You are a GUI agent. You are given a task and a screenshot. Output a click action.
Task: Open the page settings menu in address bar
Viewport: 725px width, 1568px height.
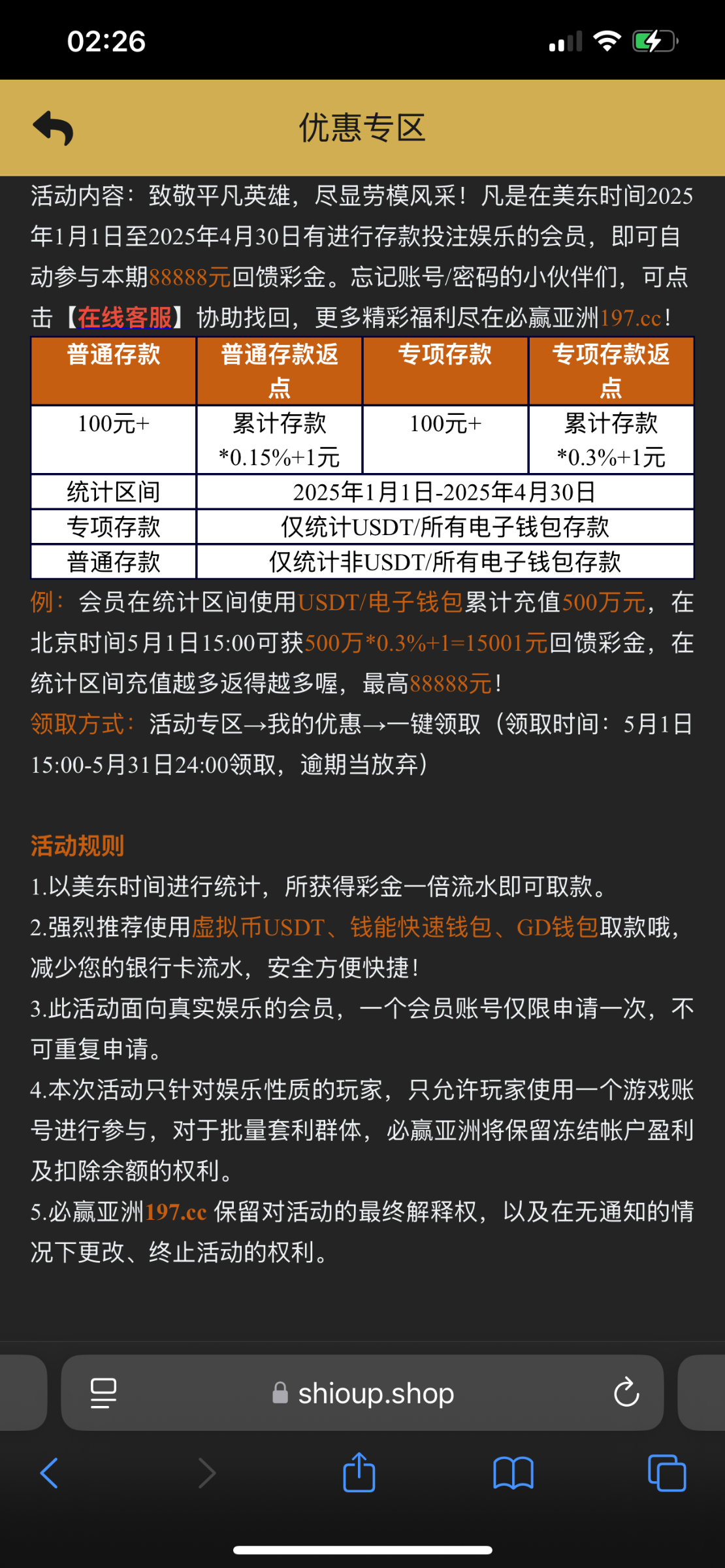point(103,1393)
